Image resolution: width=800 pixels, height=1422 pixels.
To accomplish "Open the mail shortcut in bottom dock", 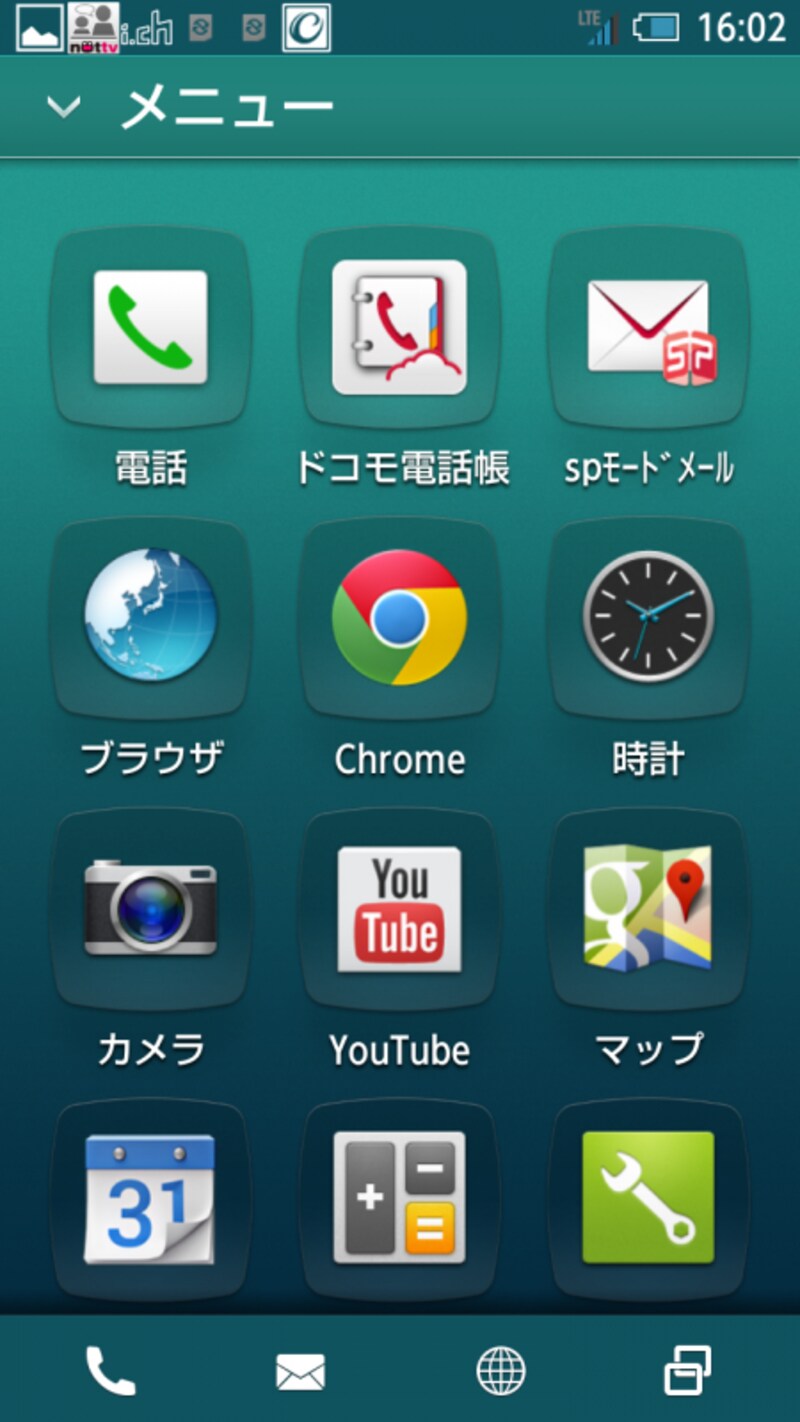I will [300, 1371].
